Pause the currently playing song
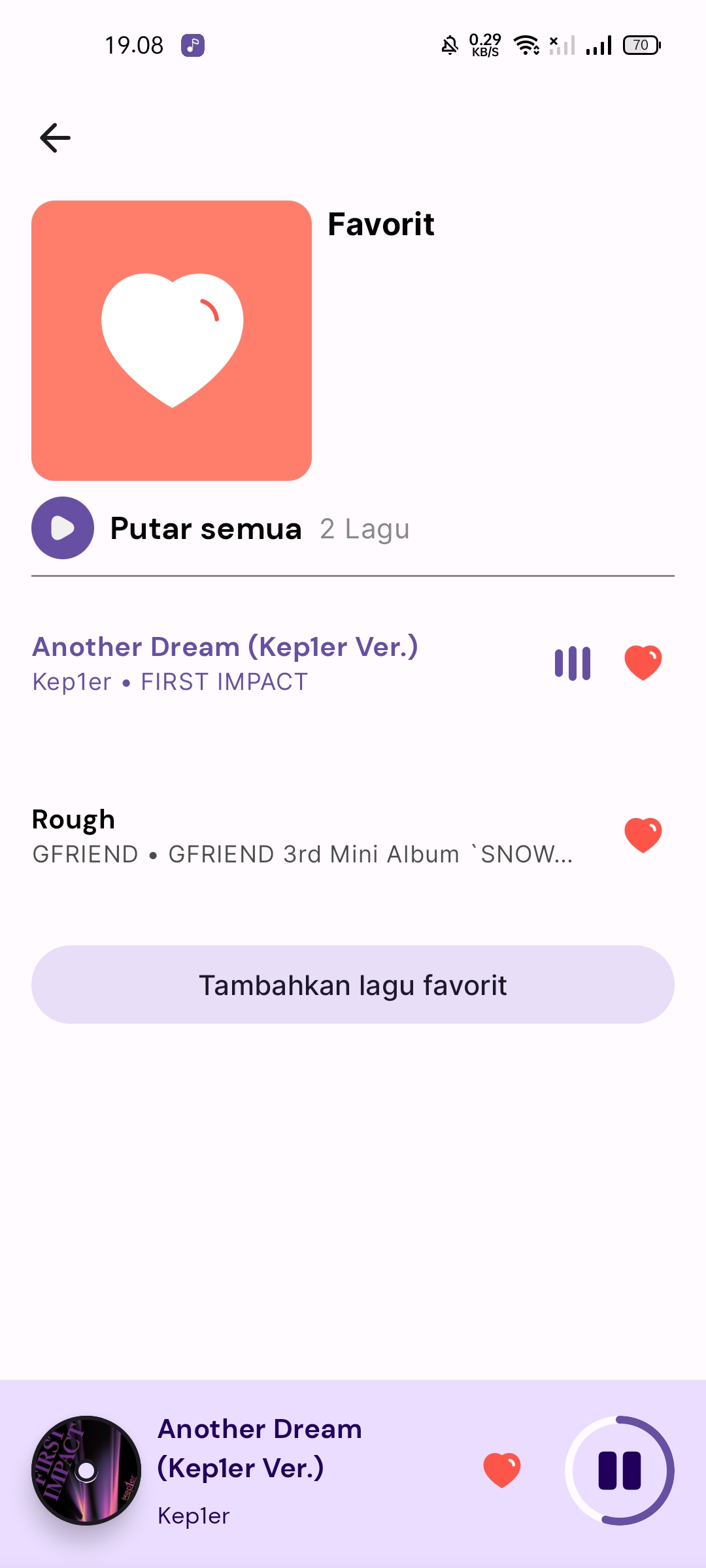The height and width of the screenshot is (1568, 706). [x=619, y=1471]
